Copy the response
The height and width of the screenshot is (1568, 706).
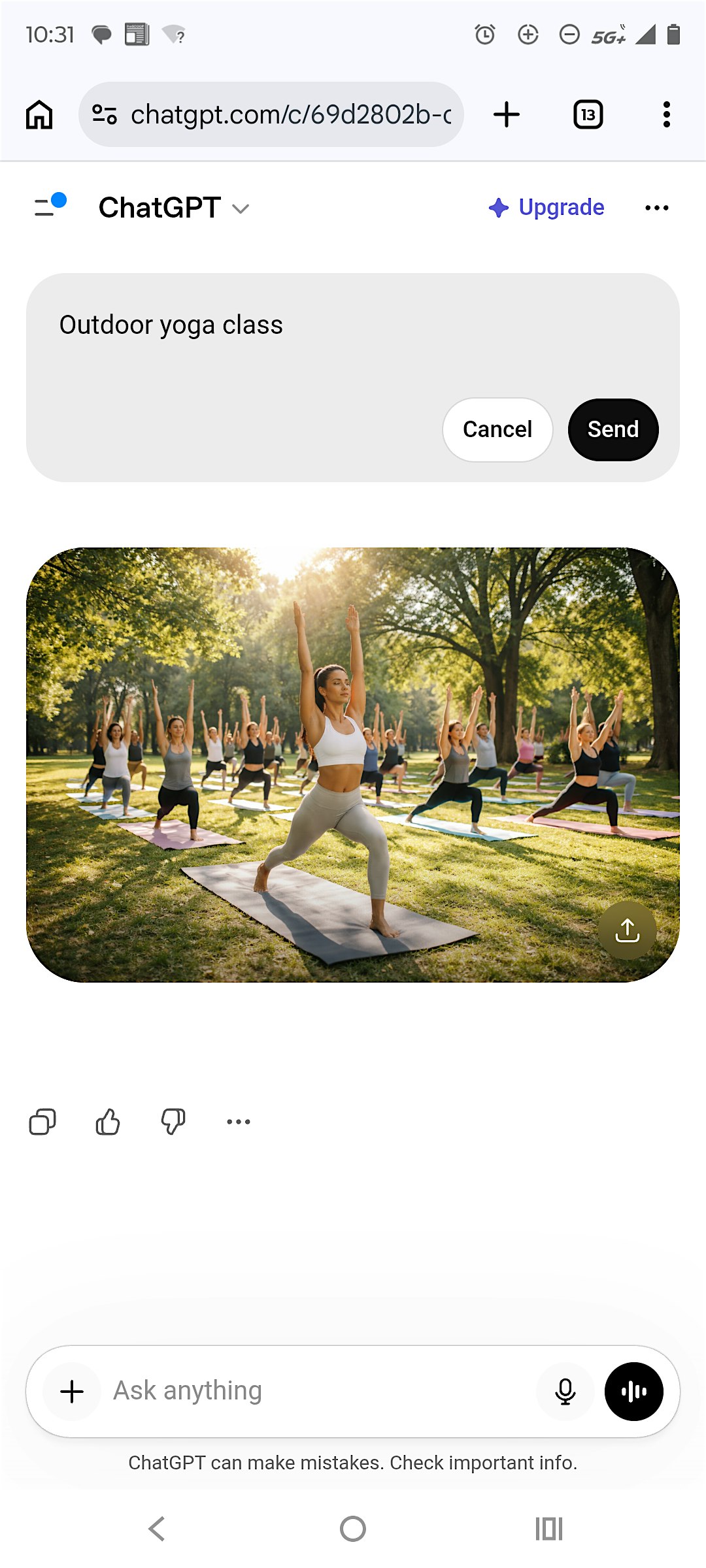click(x=42, y=1122)
